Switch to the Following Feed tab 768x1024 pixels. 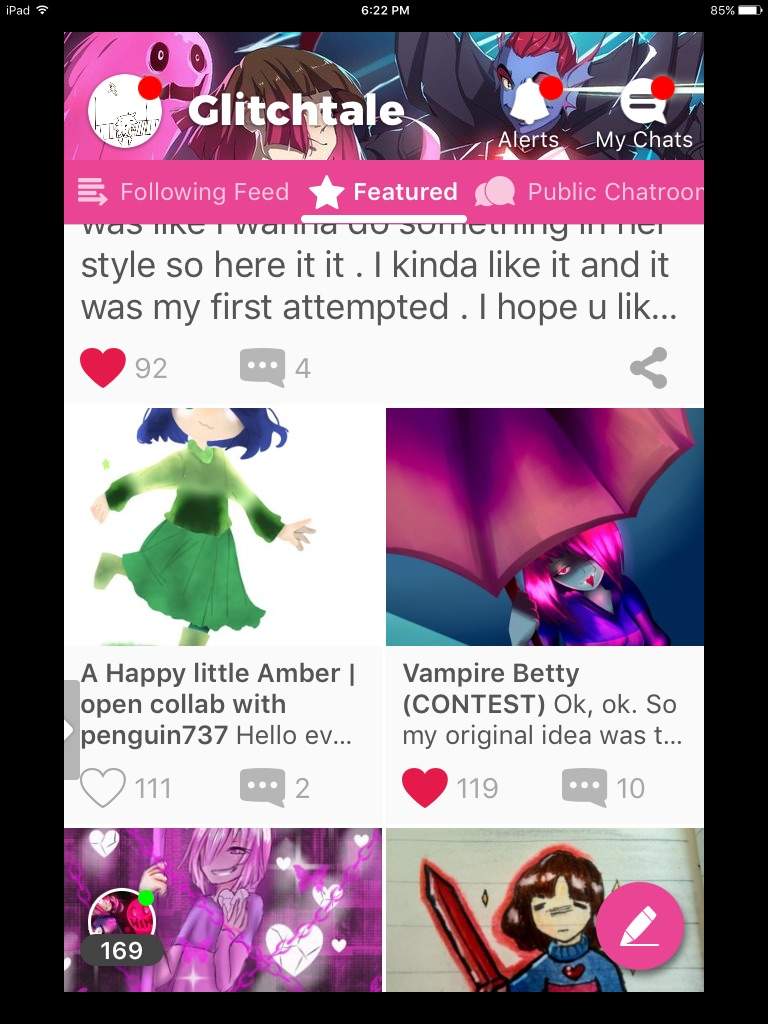(183, 192)
